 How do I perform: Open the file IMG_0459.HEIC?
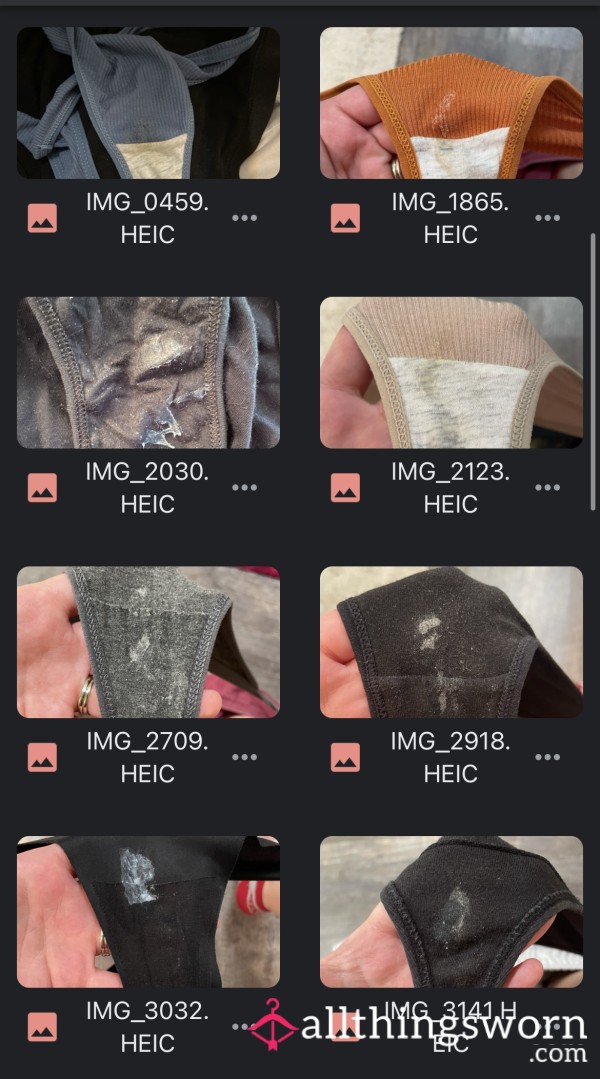[148, 103]
